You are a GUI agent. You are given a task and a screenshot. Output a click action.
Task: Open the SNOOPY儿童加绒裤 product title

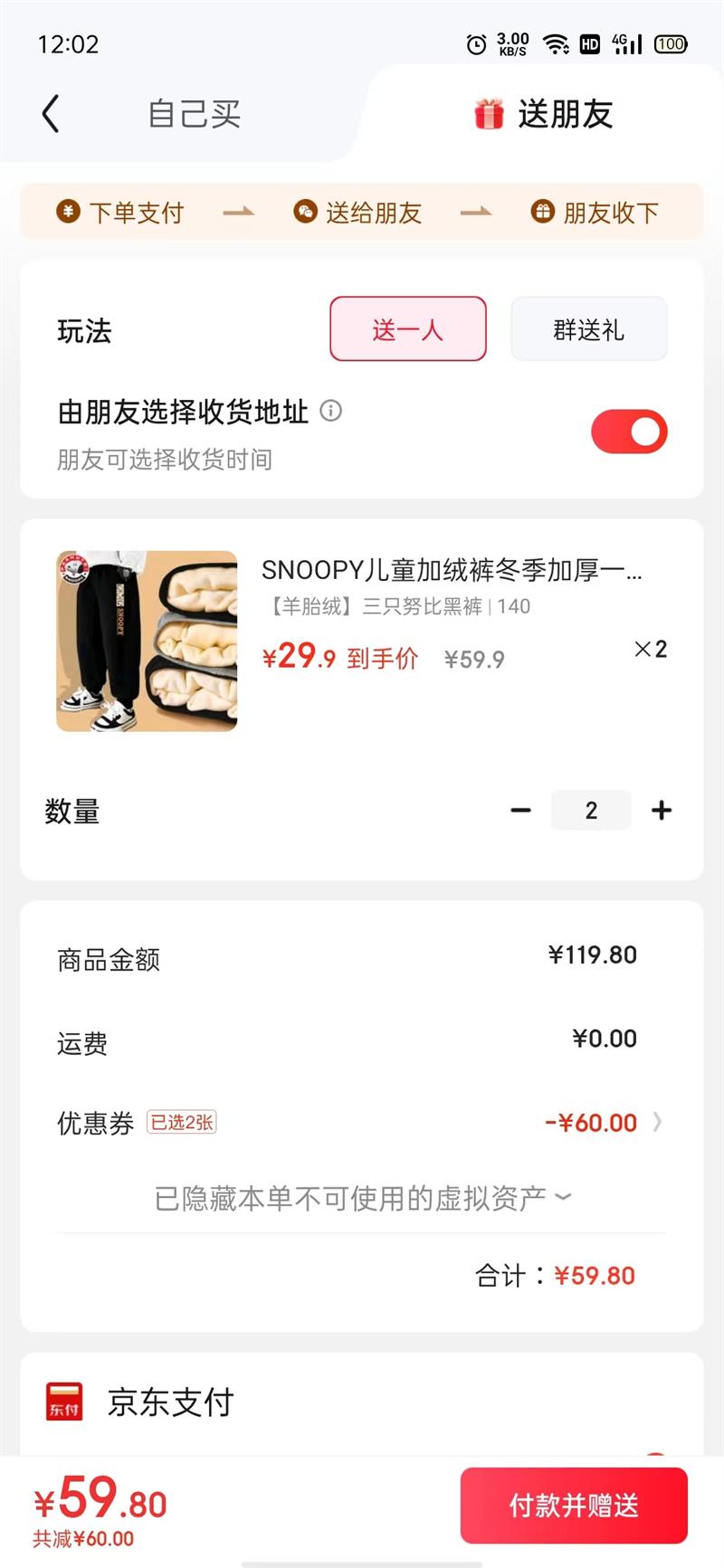pyautogui.click(x=451, y=571)
